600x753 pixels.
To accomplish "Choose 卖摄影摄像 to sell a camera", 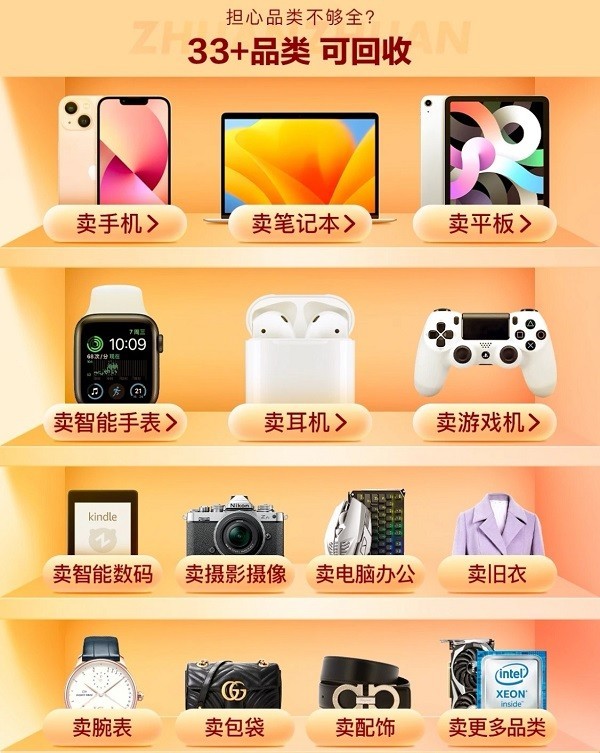I will tap(235, 574).
